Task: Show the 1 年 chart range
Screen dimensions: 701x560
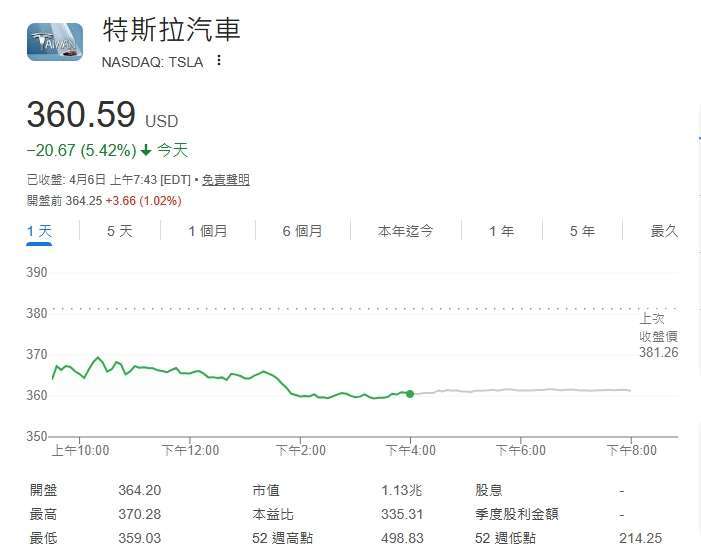Action: click(x=501, y=231)
